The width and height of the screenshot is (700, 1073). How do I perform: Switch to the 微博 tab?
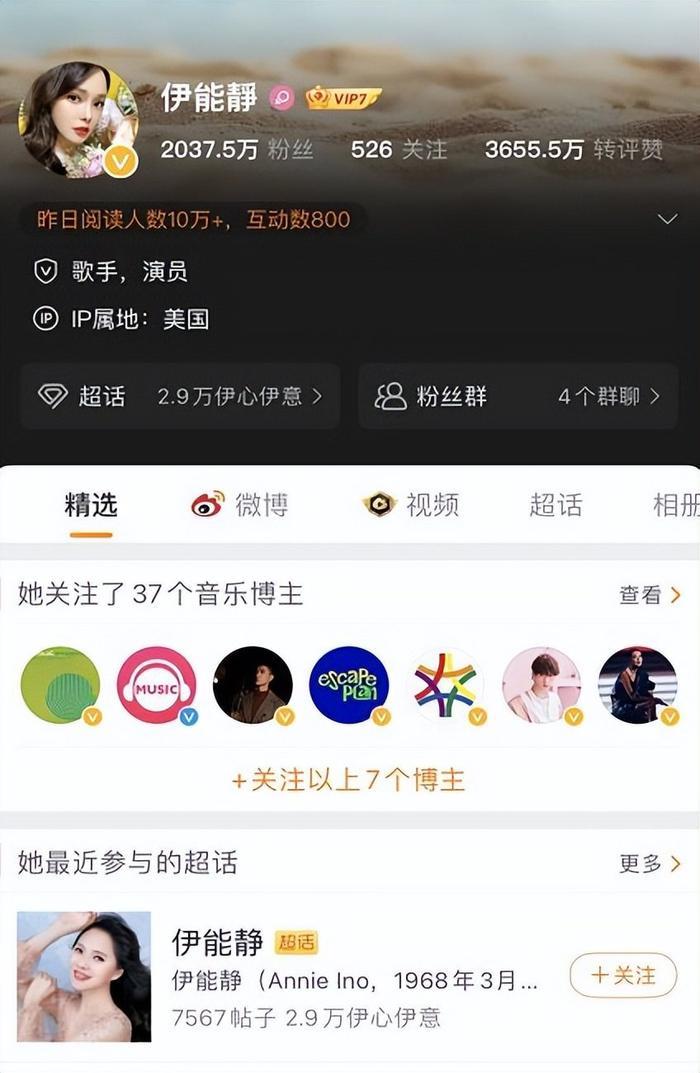[240, 505]
